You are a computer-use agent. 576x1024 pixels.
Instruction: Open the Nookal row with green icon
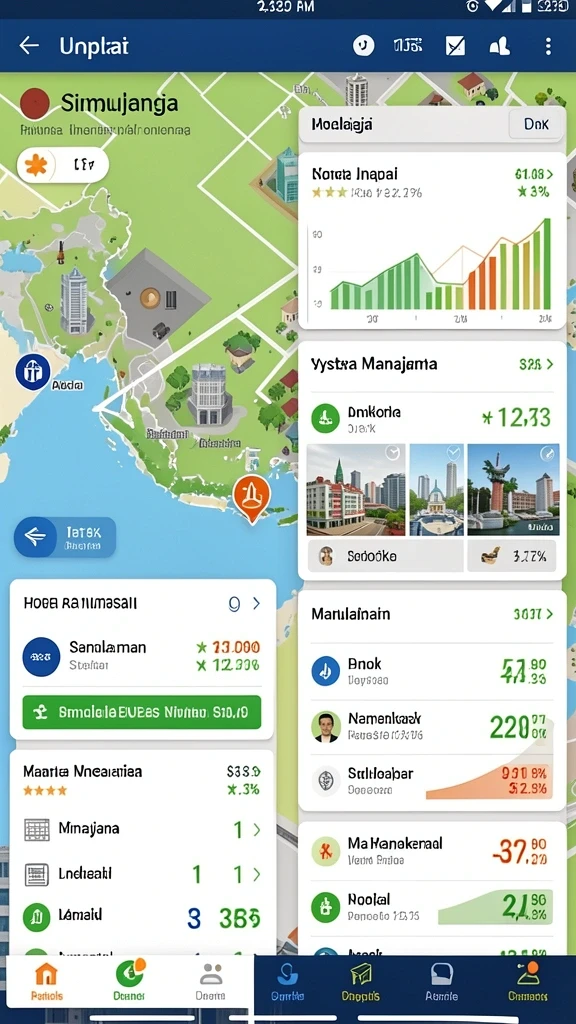(432, 908)
